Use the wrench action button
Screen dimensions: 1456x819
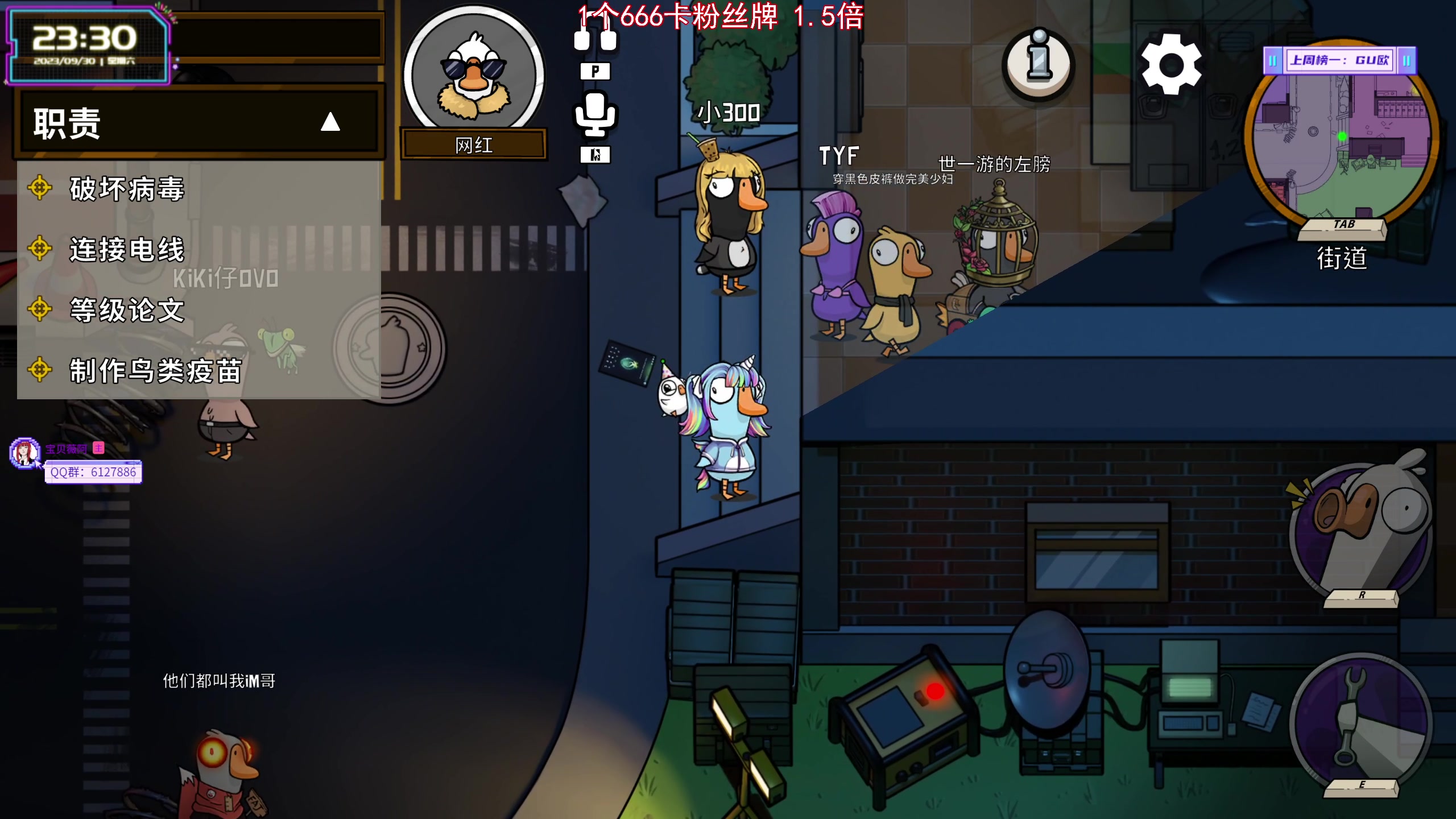coord(1360,721)
